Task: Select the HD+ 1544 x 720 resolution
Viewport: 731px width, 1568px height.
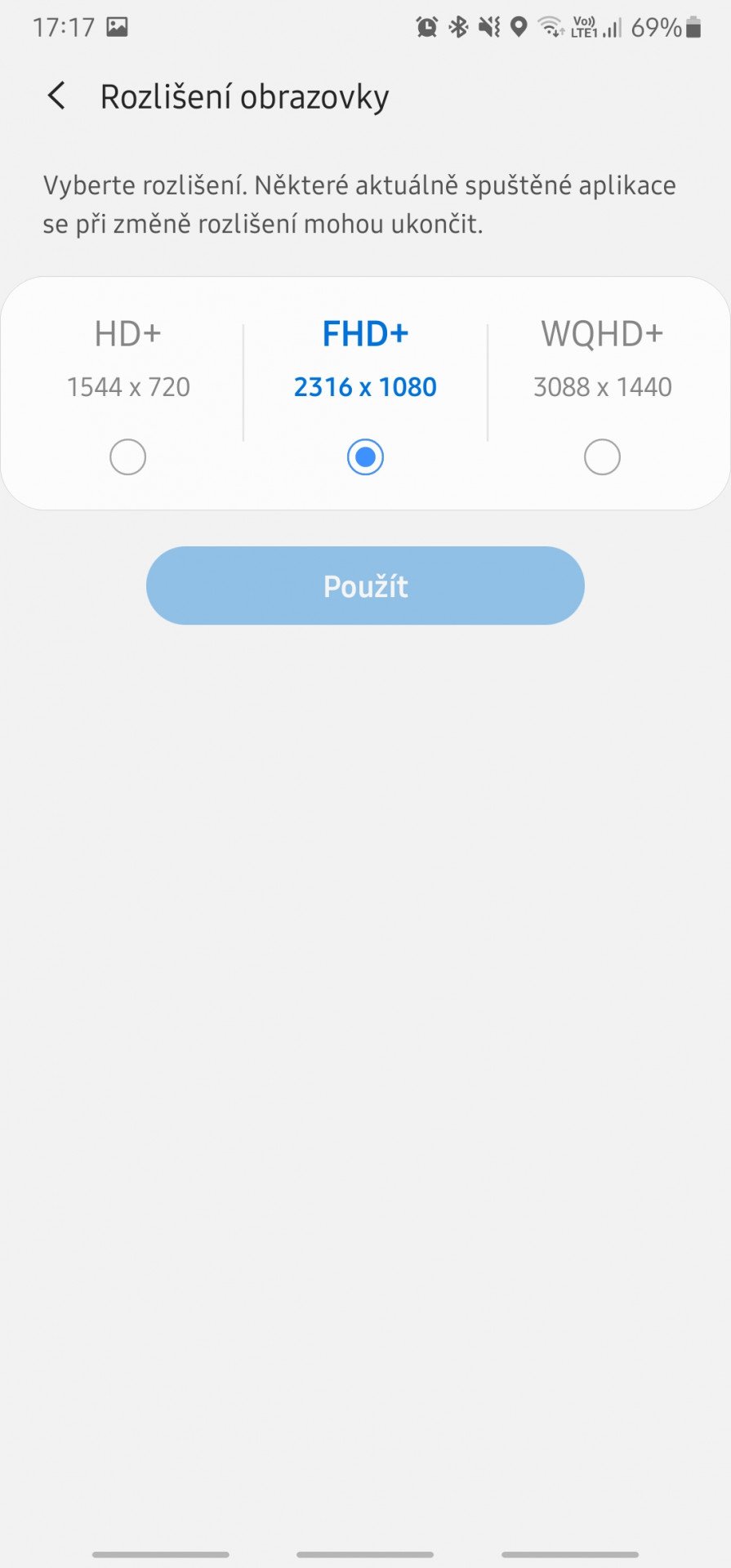Action: (128, 457)
